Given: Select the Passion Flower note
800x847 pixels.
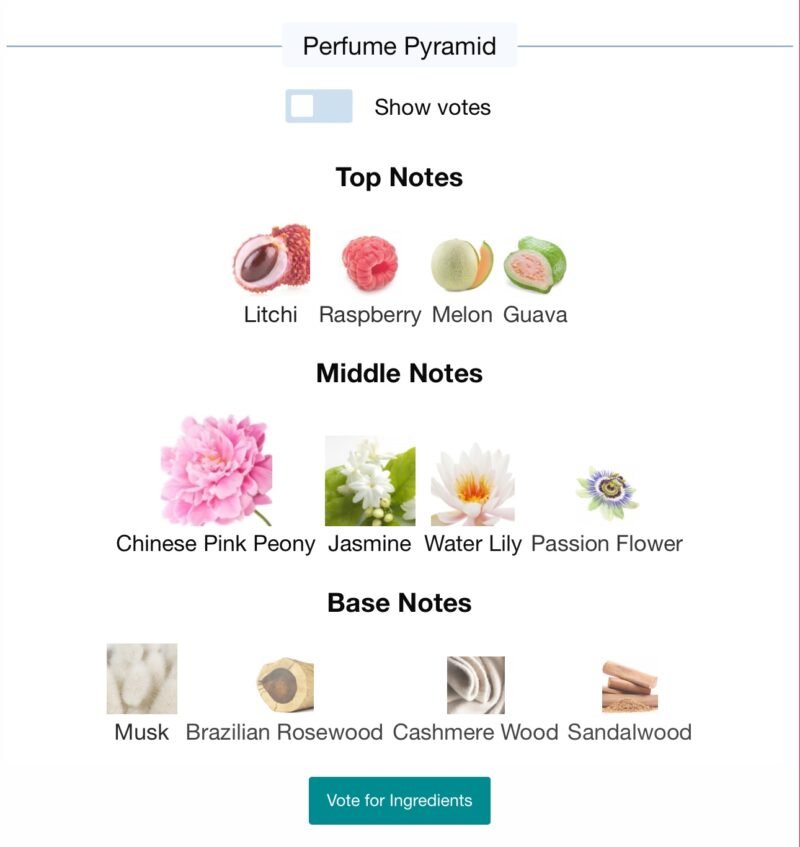Looking at the screenshot, I should pyautogui.click(x=607, y=494).
